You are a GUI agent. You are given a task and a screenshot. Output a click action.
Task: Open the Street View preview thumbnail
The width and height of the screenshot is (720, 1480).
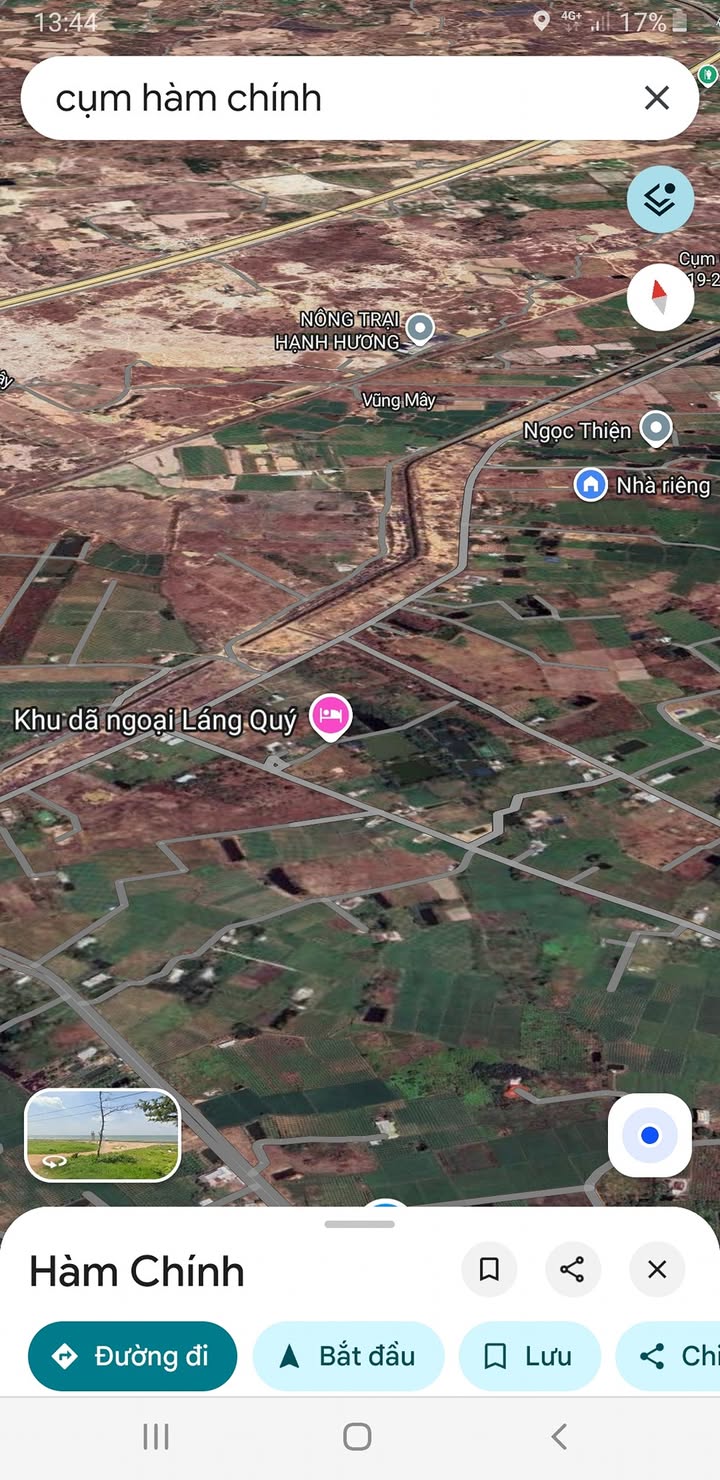click(x=102, y=1135)
